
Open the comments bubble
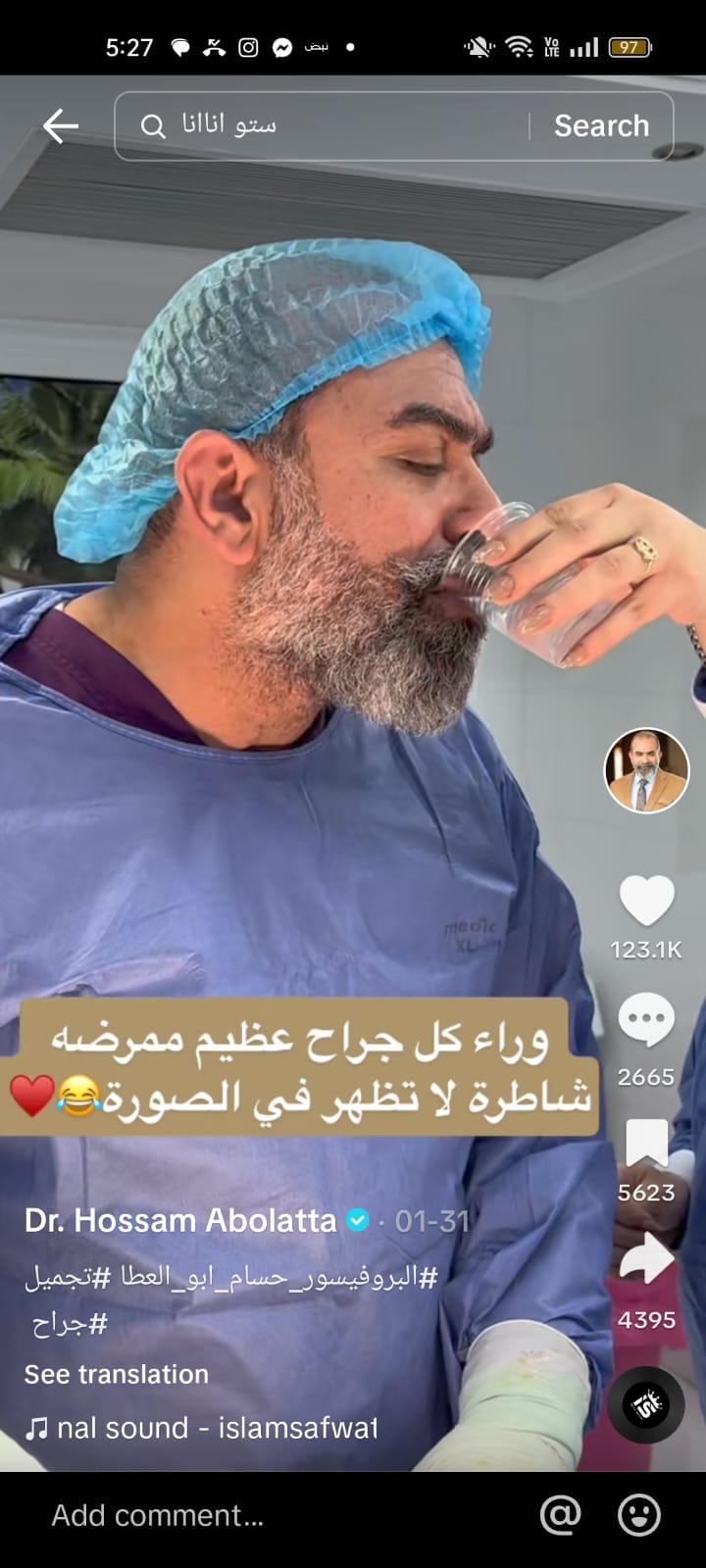(x=646, y=1021)
